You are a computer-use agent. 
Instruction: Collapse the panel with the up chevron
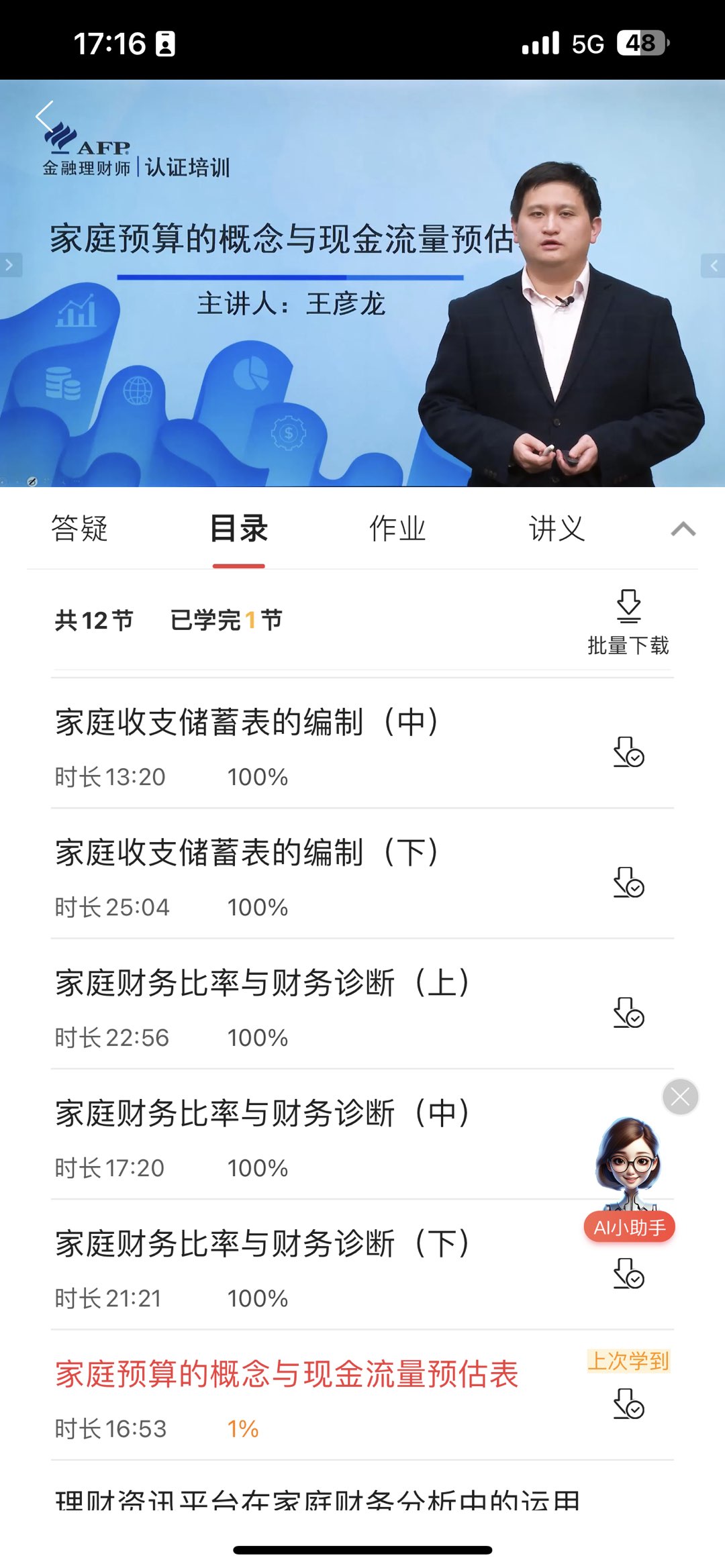point(683,529)
